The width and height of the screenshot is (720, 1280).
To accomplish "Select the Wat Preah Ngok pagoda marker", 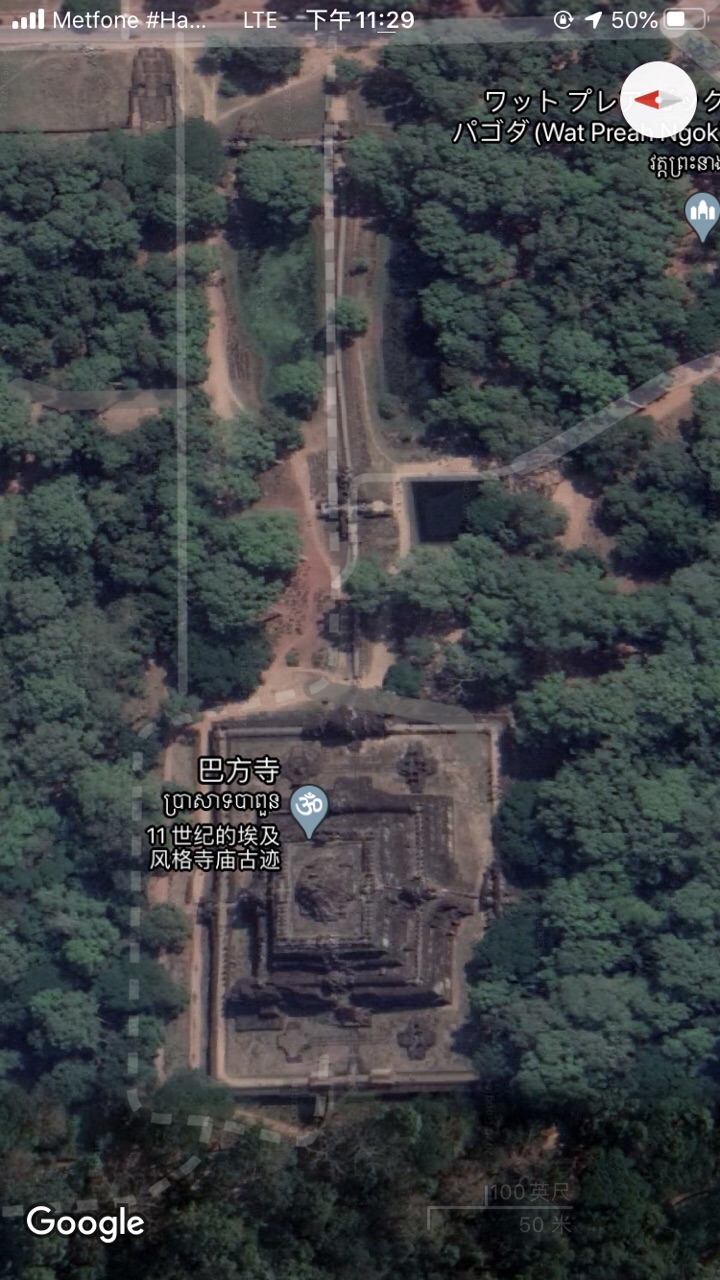I will click(703, 214).
